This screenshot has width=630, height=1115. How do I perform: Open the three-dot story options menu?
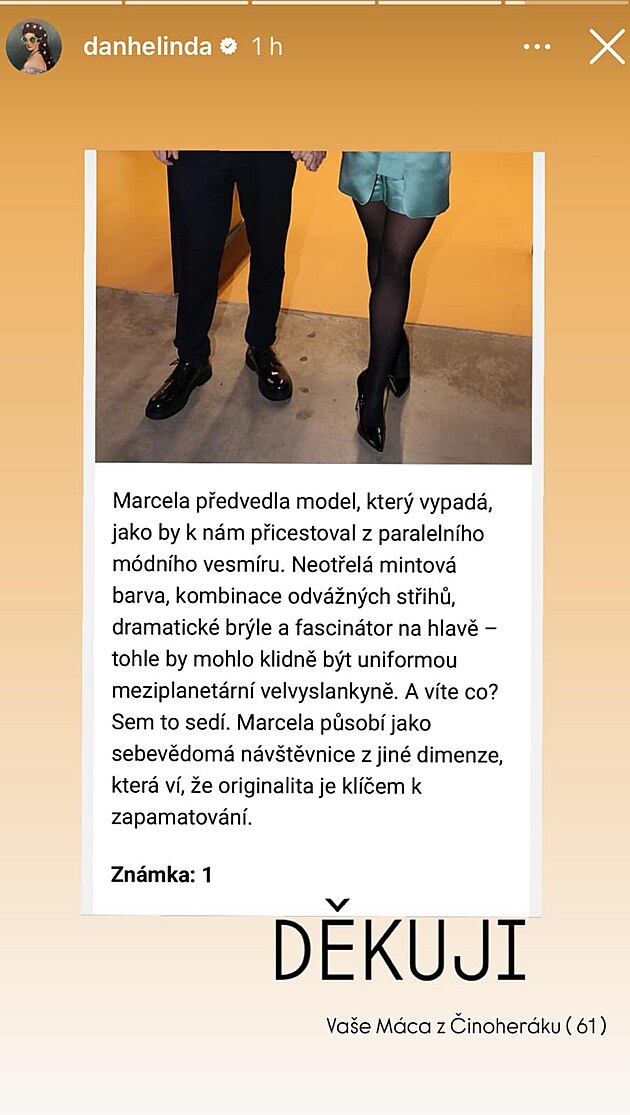click(x=537, y=47)
